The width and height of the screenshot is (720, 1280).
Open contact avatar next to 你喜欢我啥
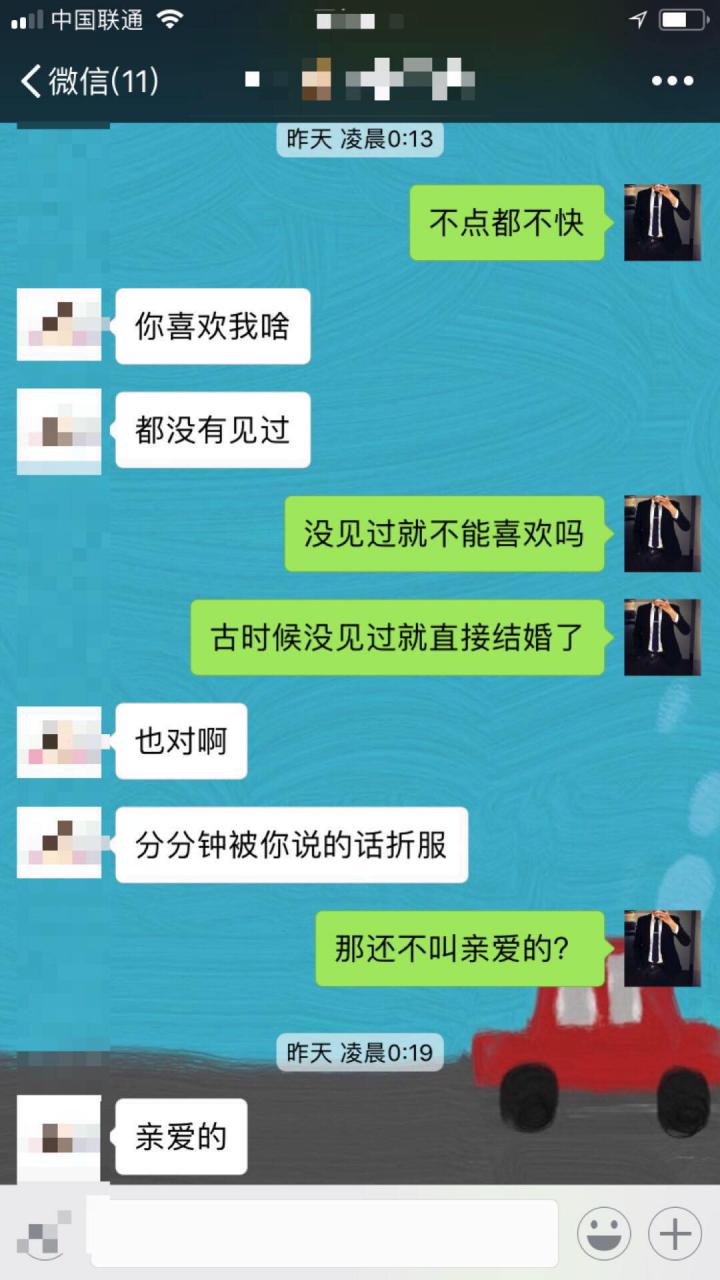tap(59, 324)
